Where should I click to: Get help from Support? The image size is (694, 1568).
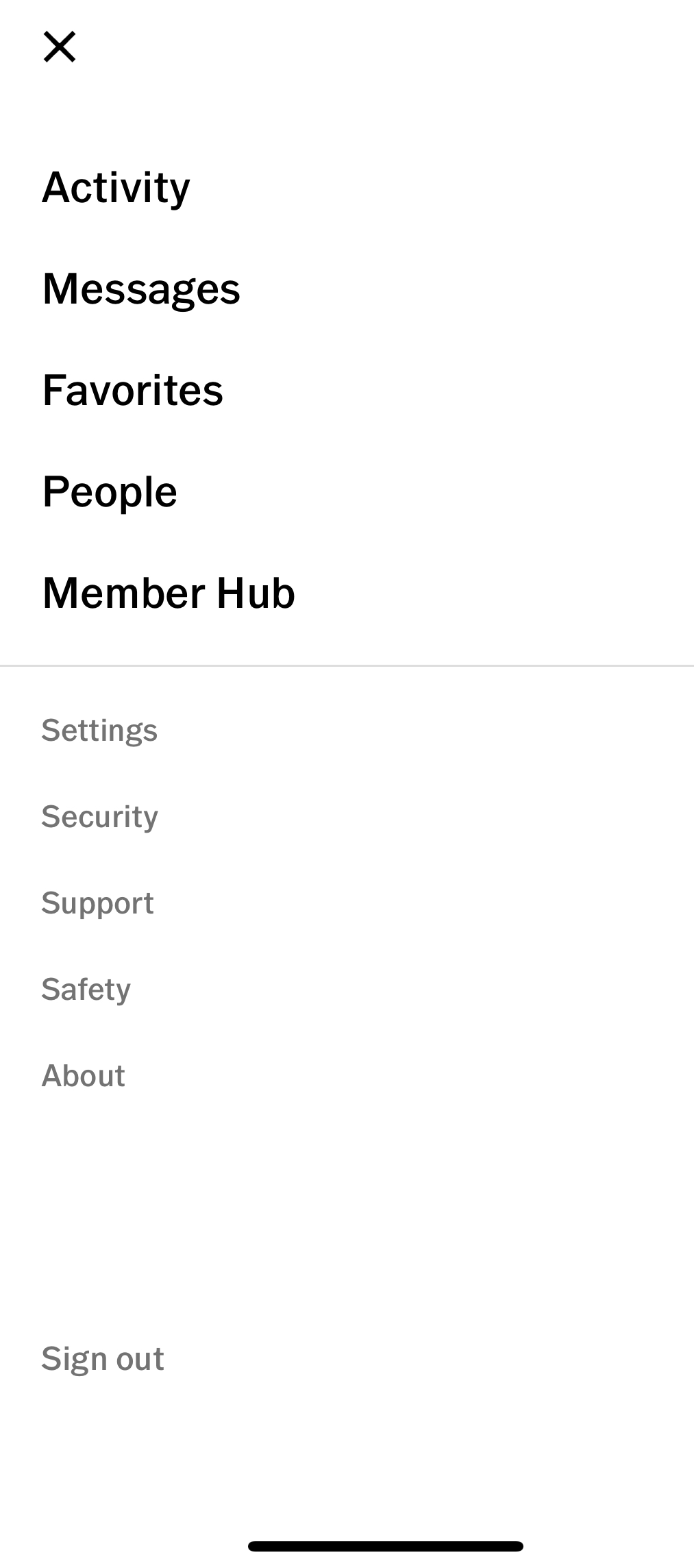(97, 903)
